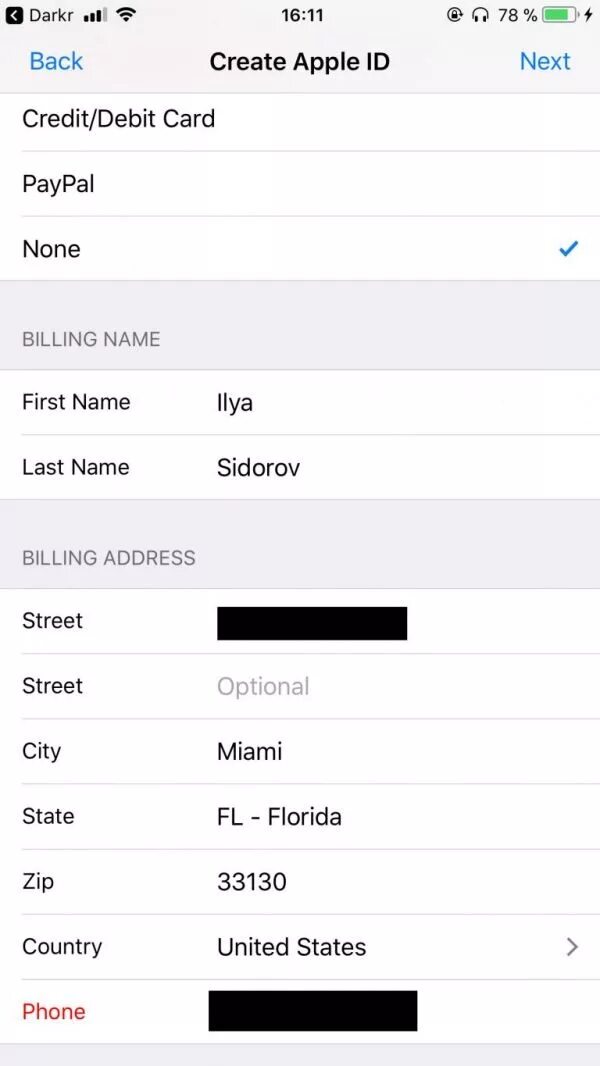Tap Next to continue
Viewport: 600px width, 1066px height.
pyautogui.click(x=545, y=61)
